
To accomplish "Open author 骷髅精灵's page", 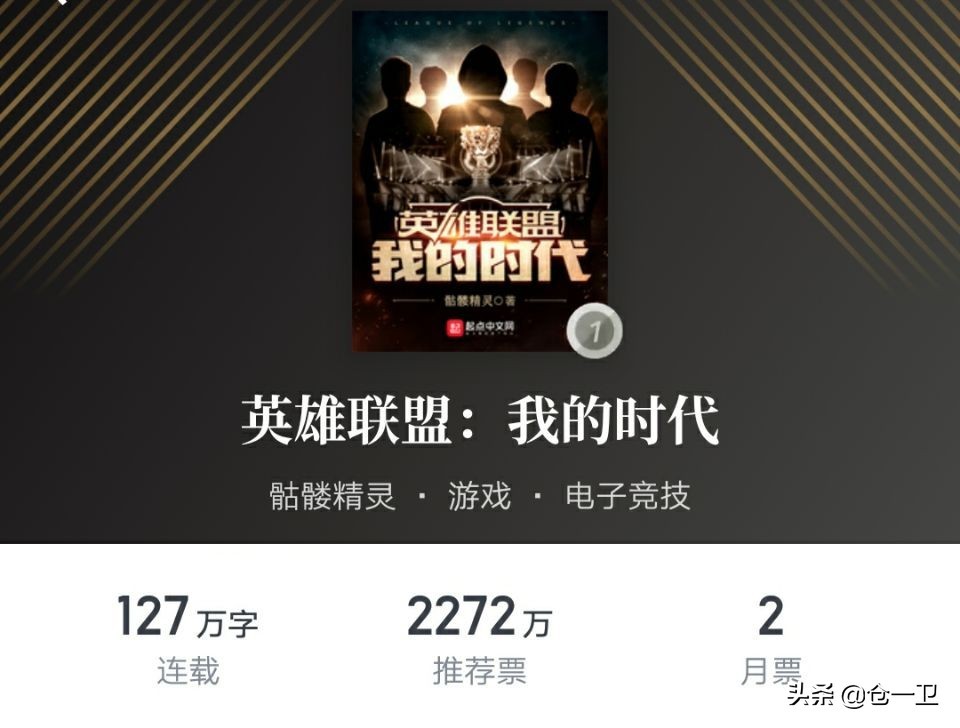I will pyautogui.click(x=332, y=496).
